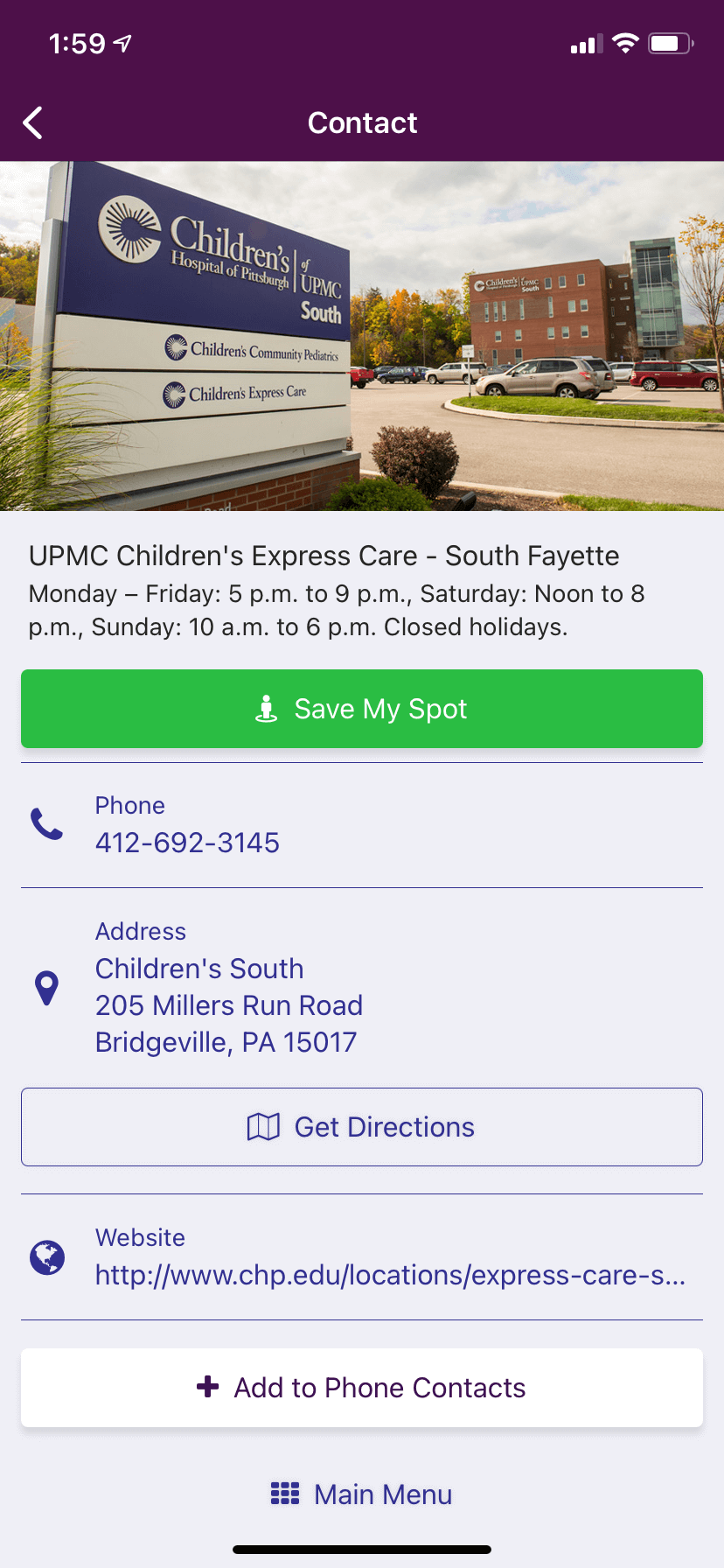The width and height of the screenshot is (724, 1568).
Task: Tap the plus icon on Add to Phone Contacts
Action: click(207, 1387)
